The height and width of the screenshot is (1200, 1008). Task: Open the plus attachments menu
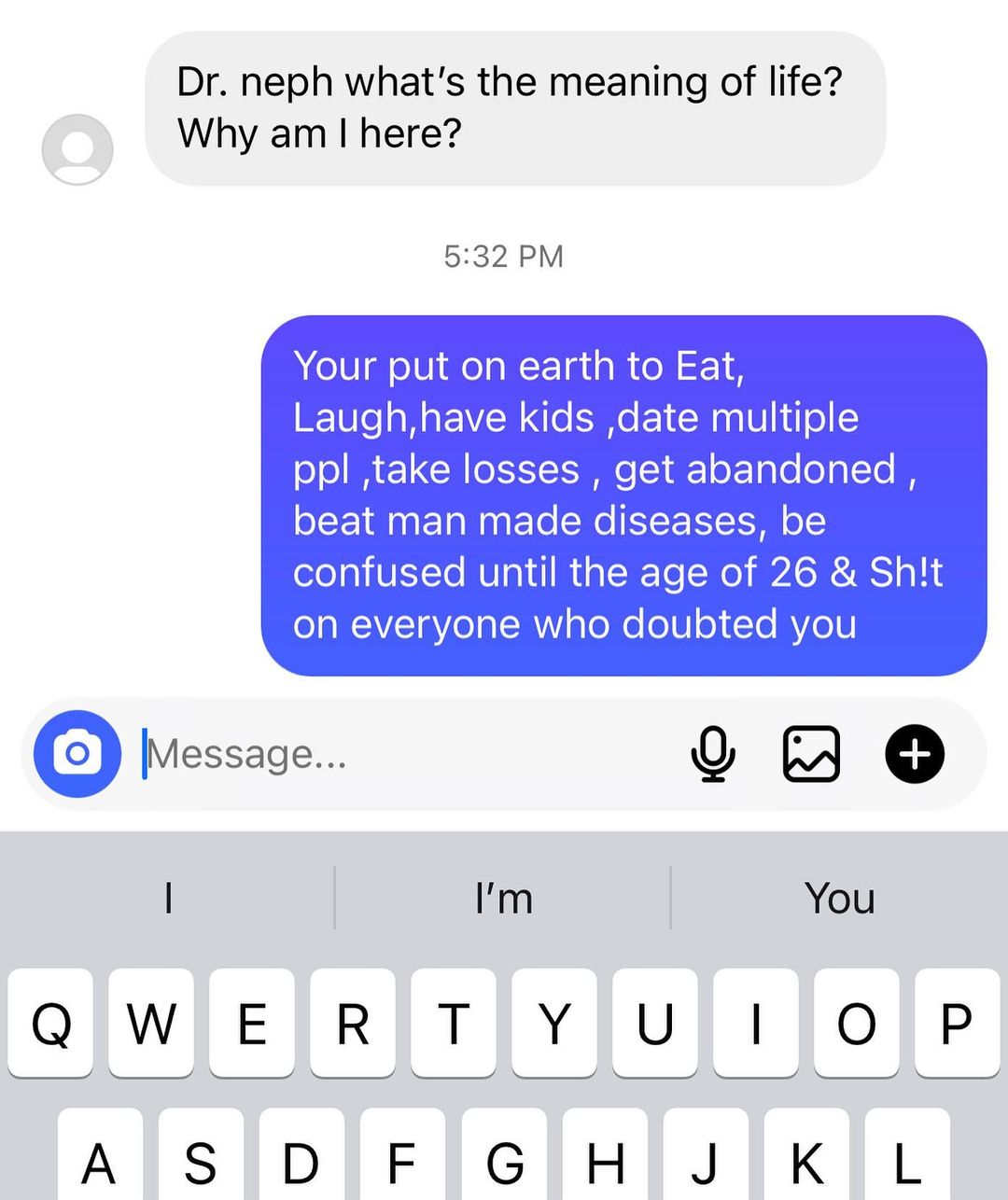pyautogui.click(x=915, y=754)
